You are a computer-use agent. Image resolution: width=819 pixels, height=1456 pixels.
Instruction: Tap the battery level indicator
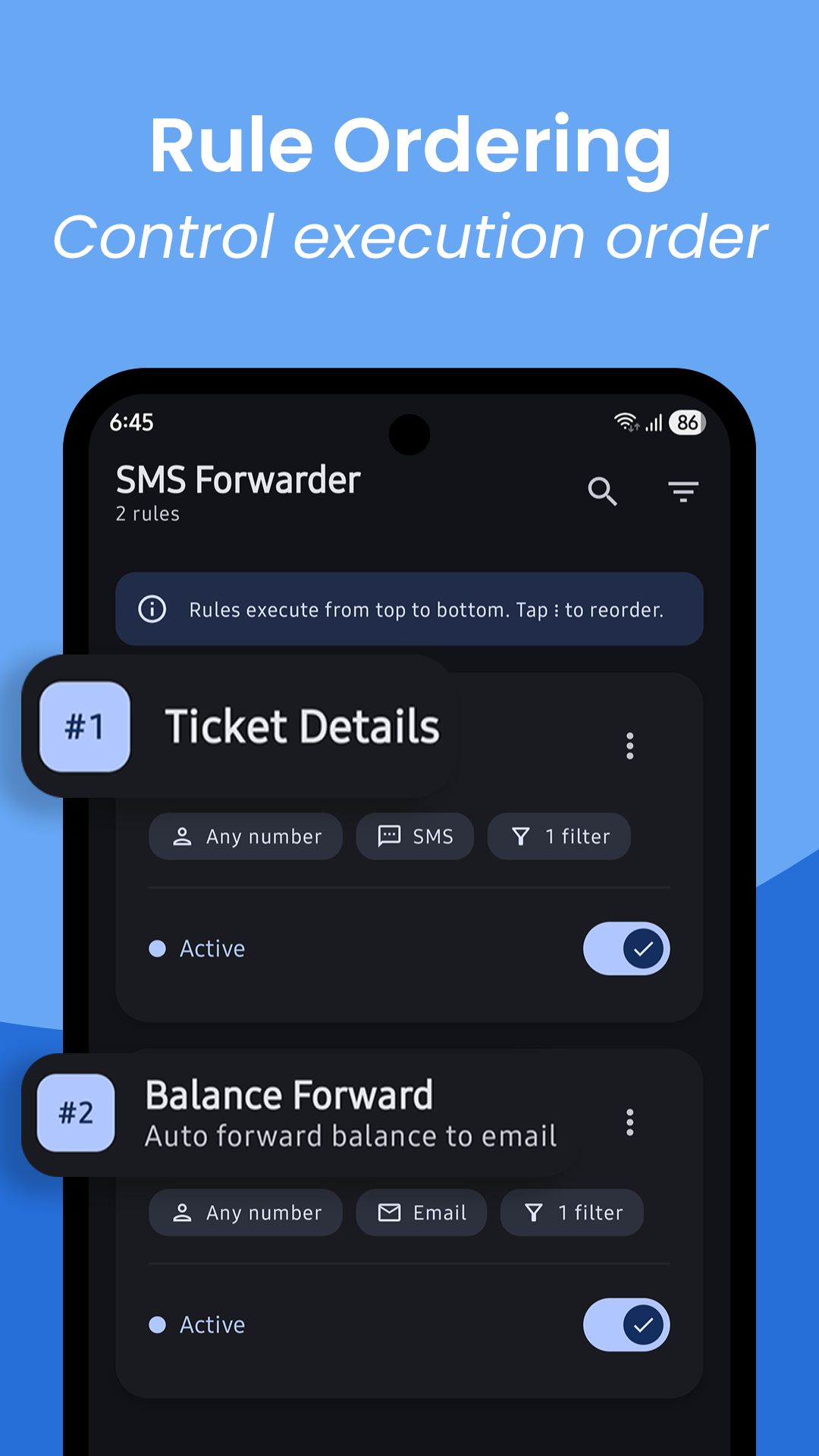[686, 422]
